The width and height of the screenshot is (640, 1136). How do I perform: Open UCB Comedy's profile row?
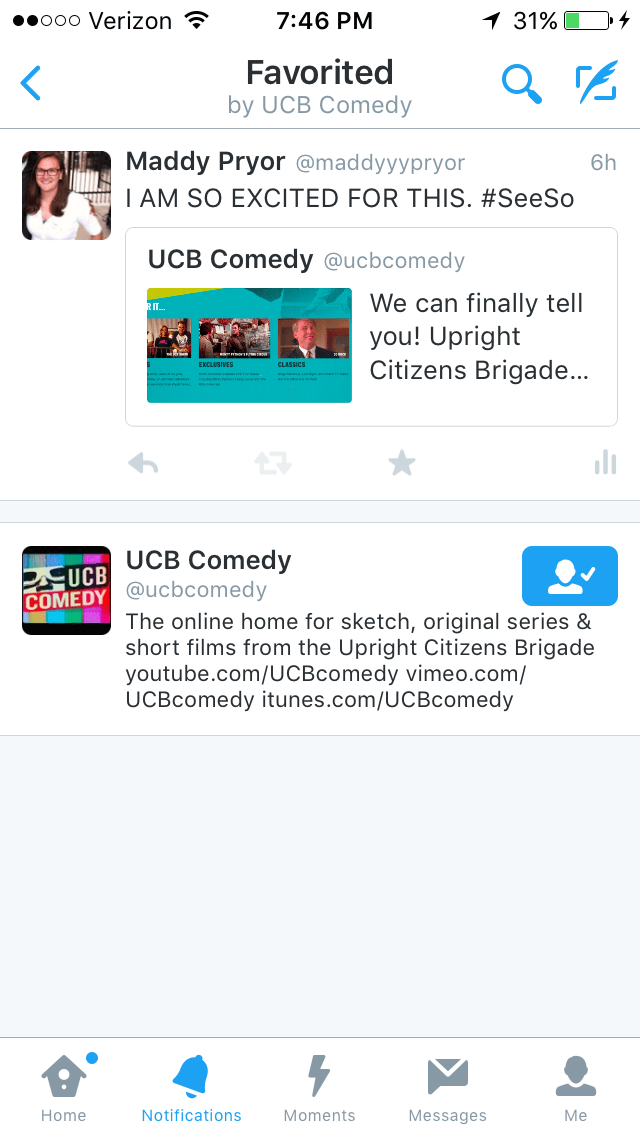pos(300,628)
